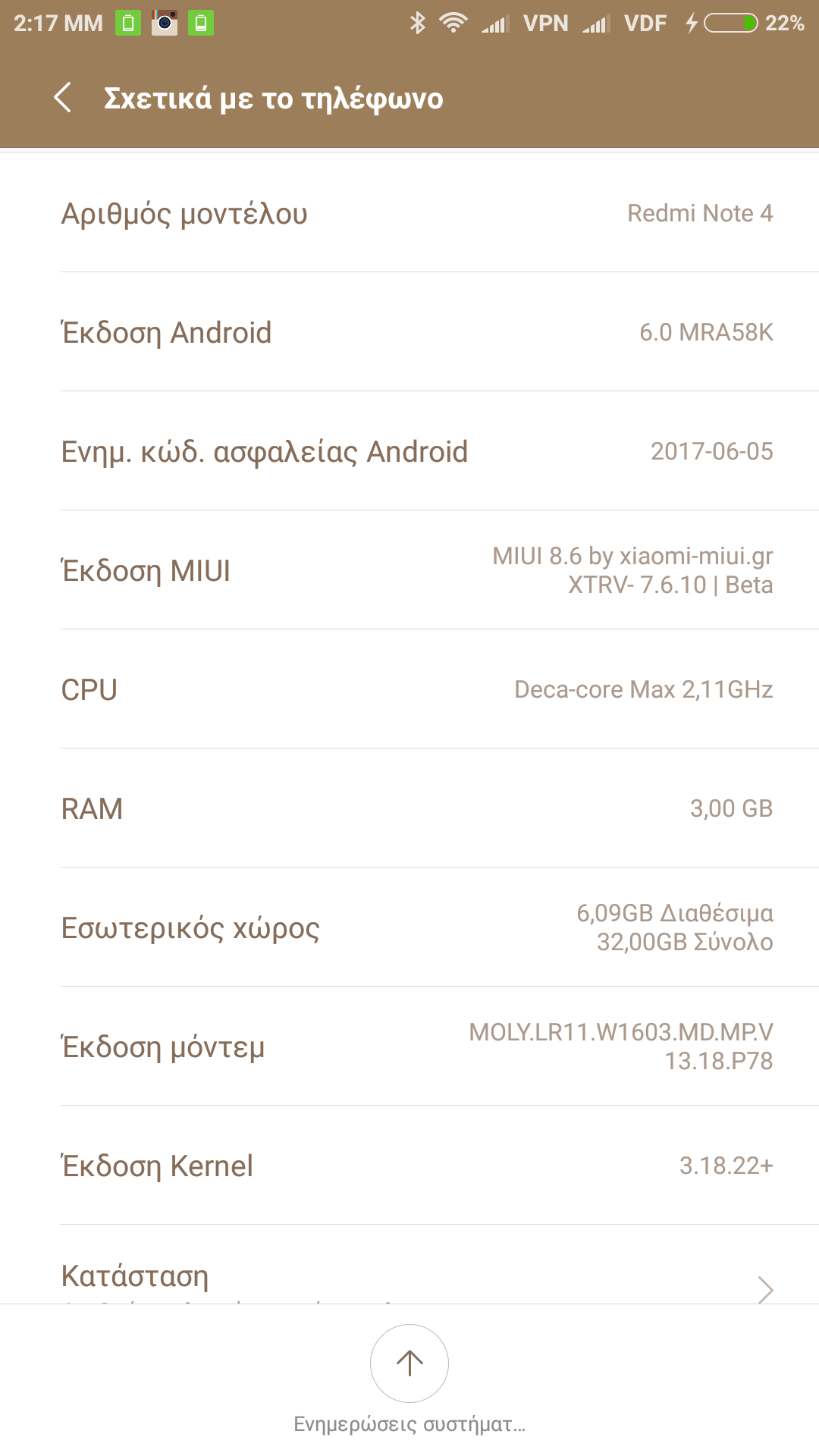Select the Έκδοση Kernel row
The width and height of the screenshot is (819, 1456).
tap(409, 1166)
